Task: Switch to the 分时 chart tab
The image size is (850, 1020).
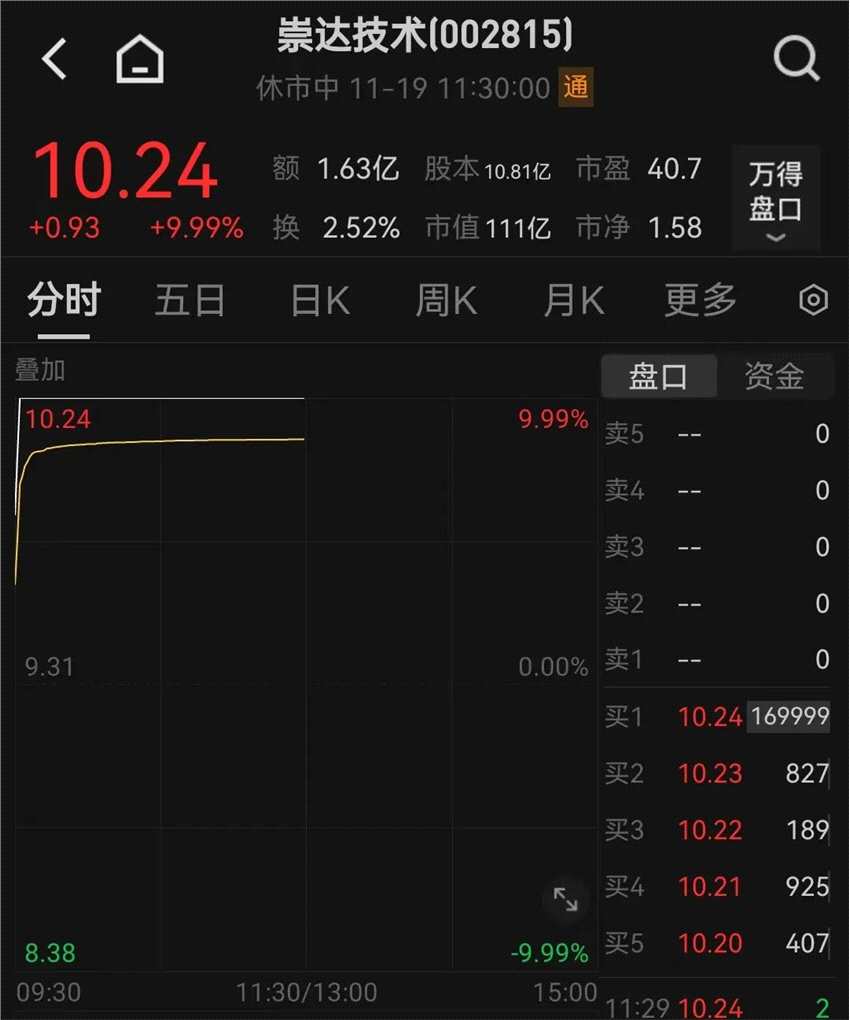Action: [64, 300]
